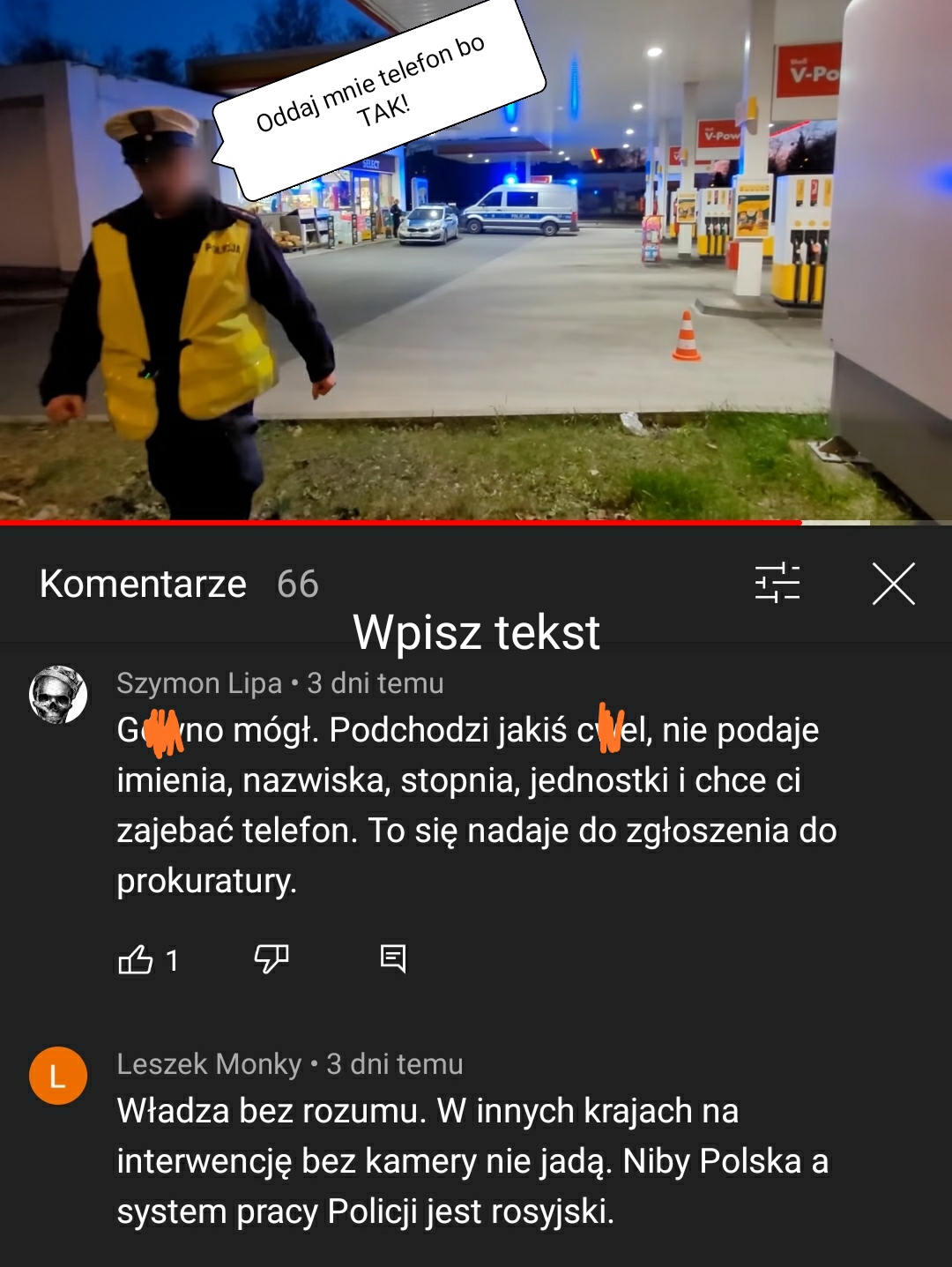This screenshot has height=1267, width=952.
Task: Dislike Szymon Lipa's comment
Action: point(271,958)
